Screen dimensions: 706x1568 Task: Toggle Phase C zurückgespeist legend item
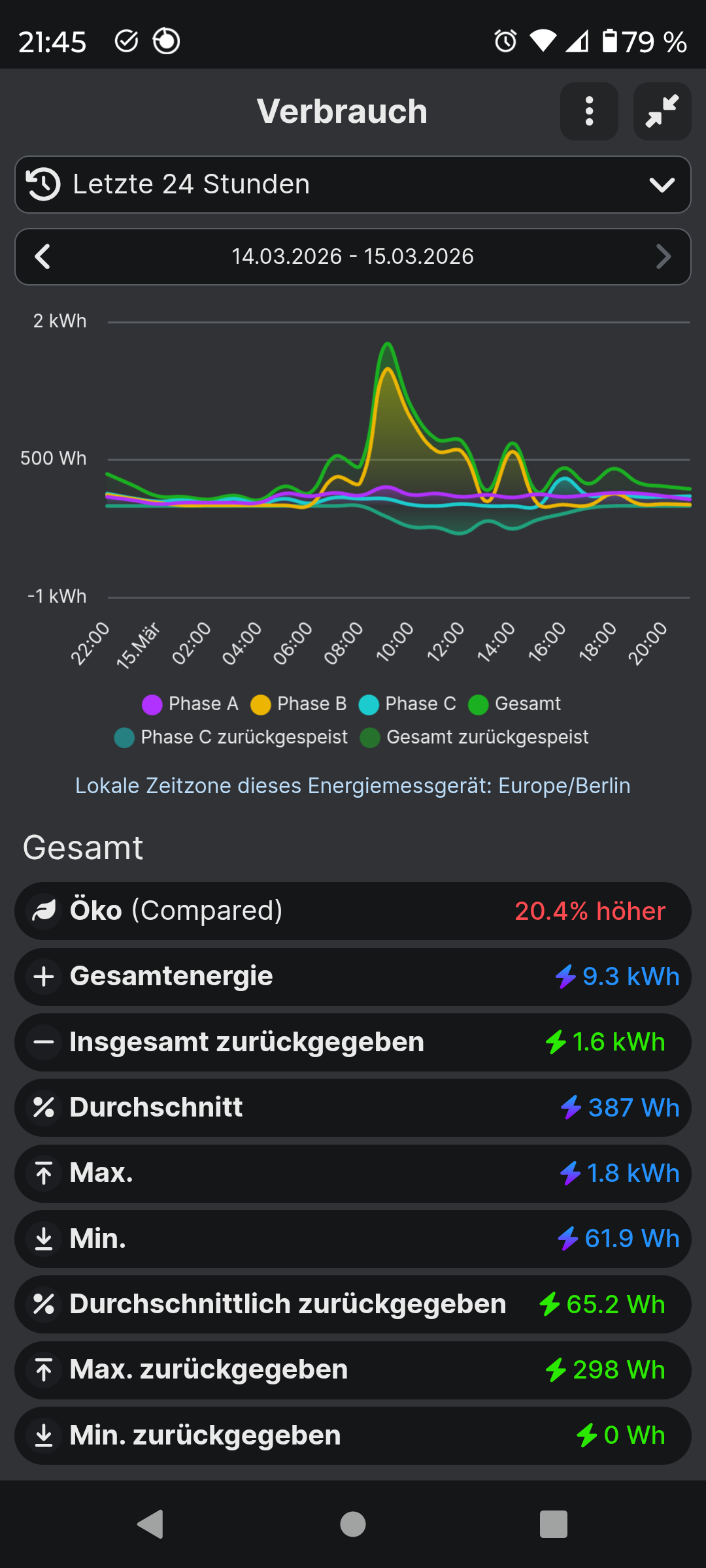coord(231,738)
